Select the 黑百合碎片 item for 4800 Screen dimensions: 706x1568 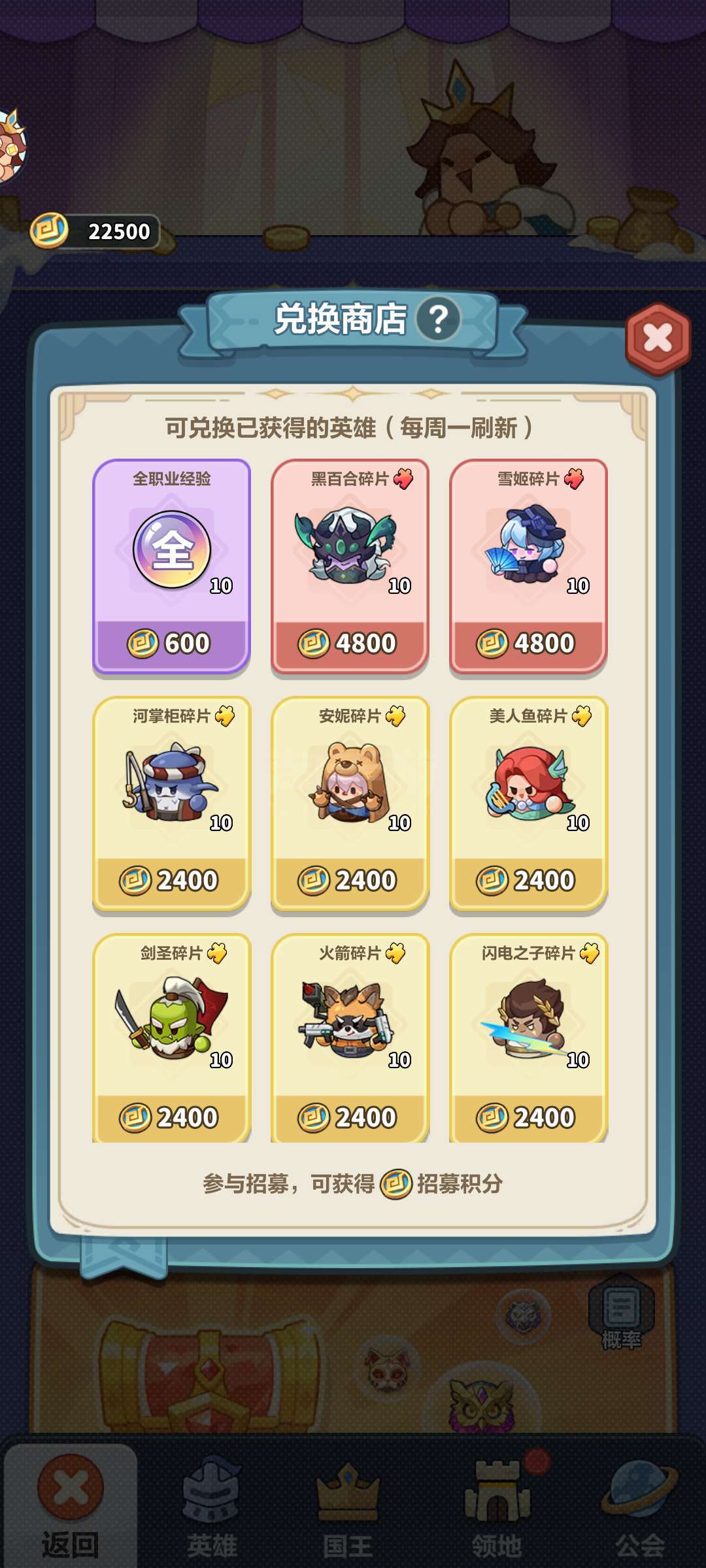pos(350,566)
